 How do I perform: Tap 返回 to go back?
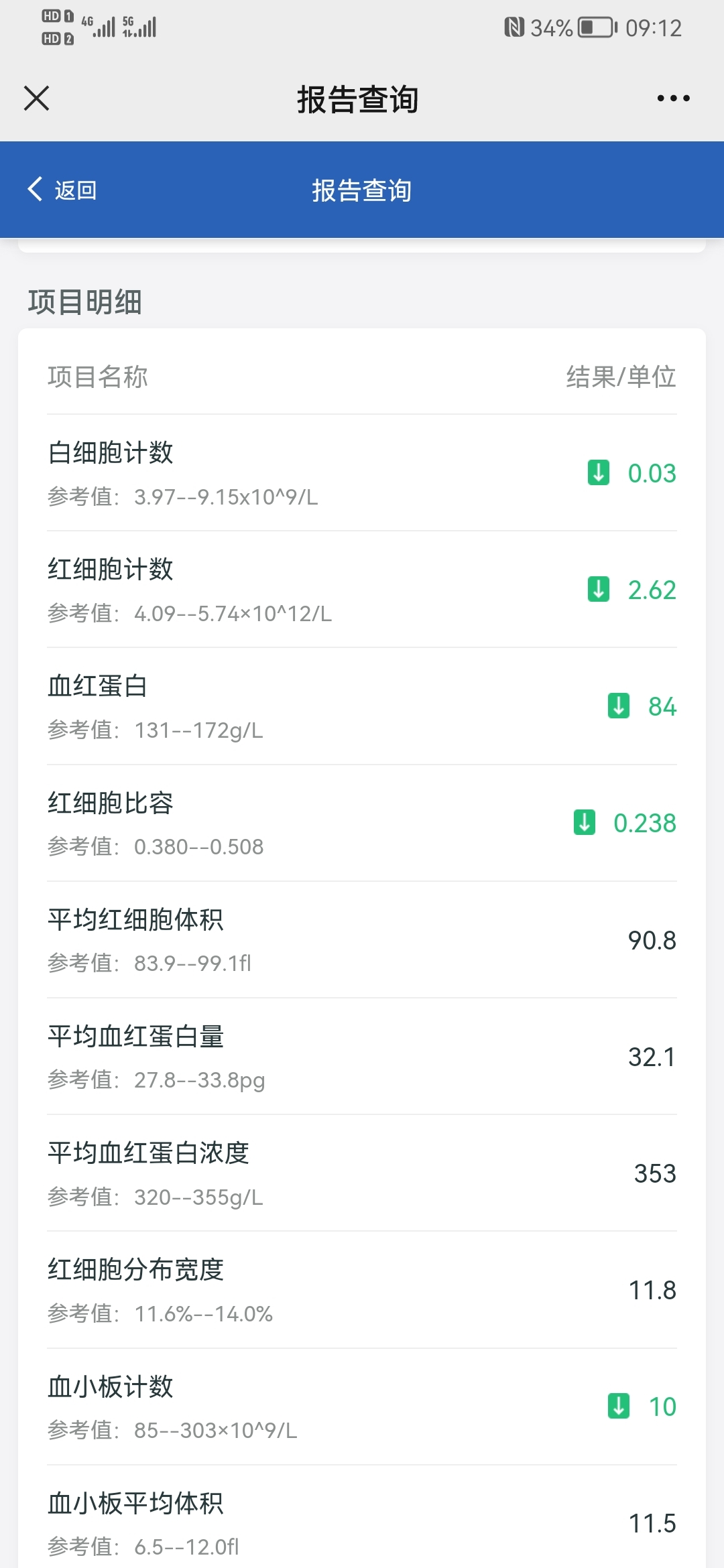(x=62, y=190)
